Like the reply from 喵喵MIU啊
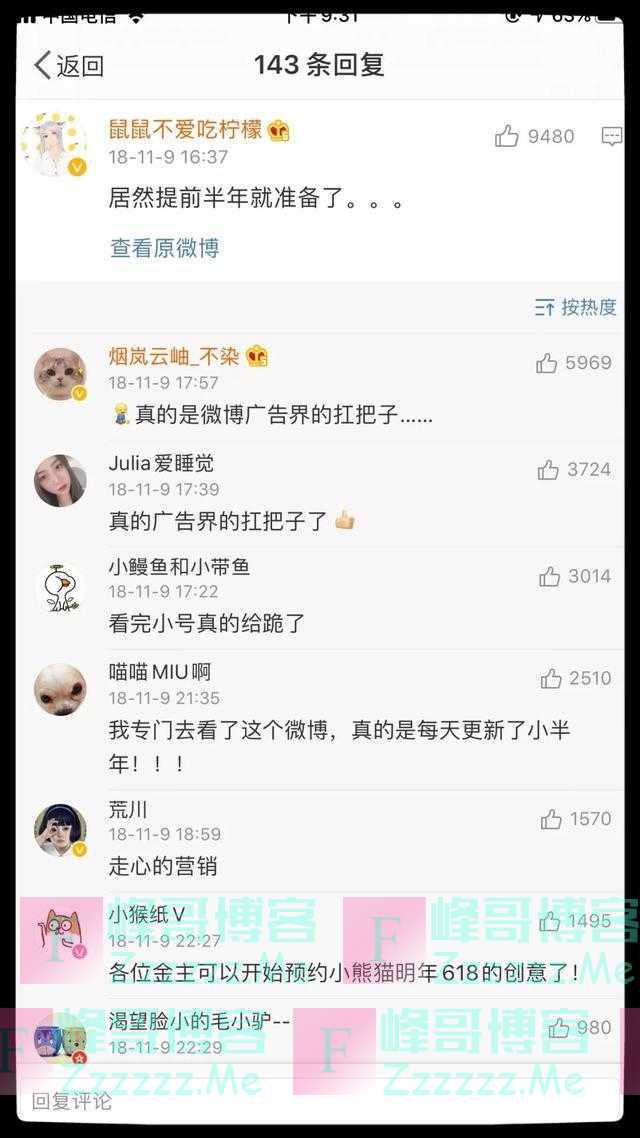640x1138 pixels. pyautogui.click(x=550, y=679)
